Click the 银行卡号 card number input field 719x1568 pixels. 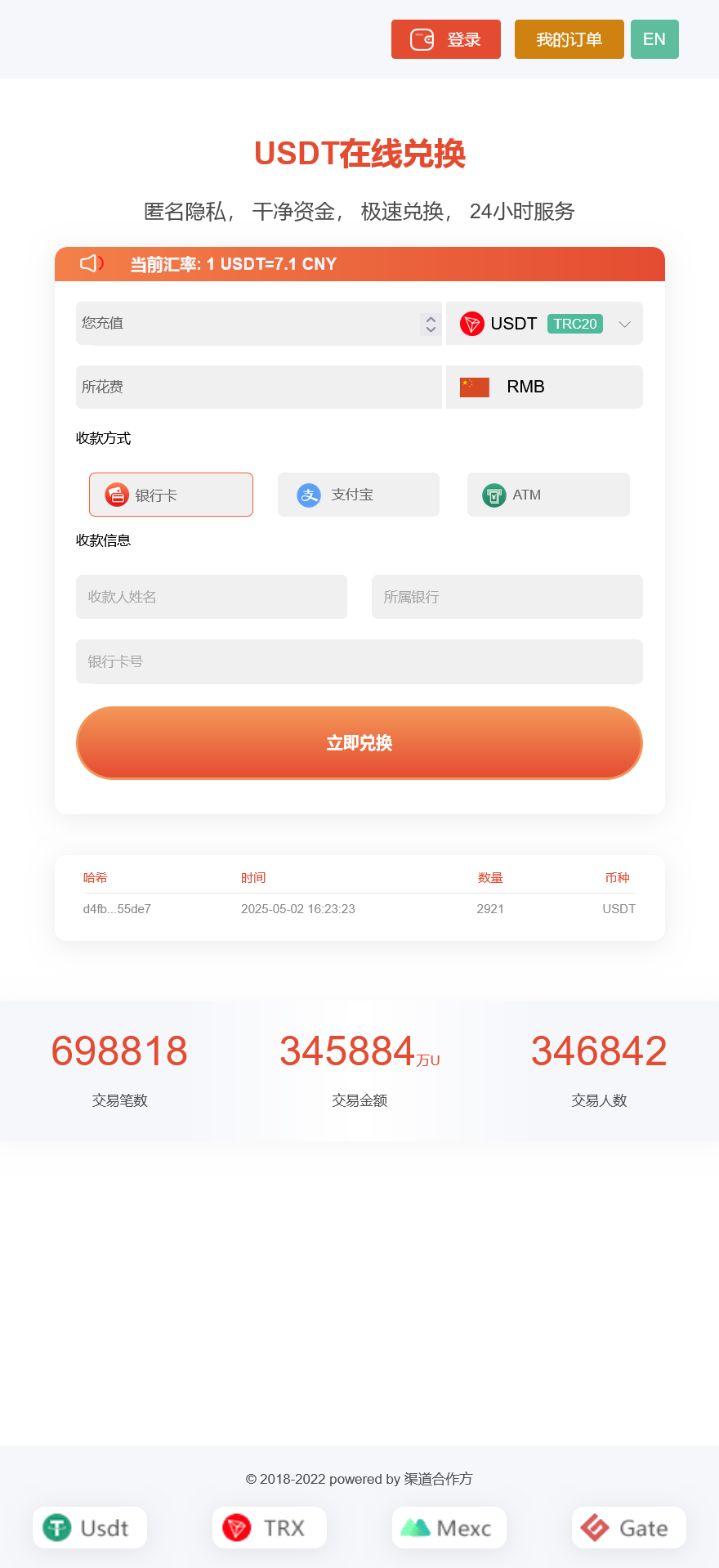click(x=359, y=661)
